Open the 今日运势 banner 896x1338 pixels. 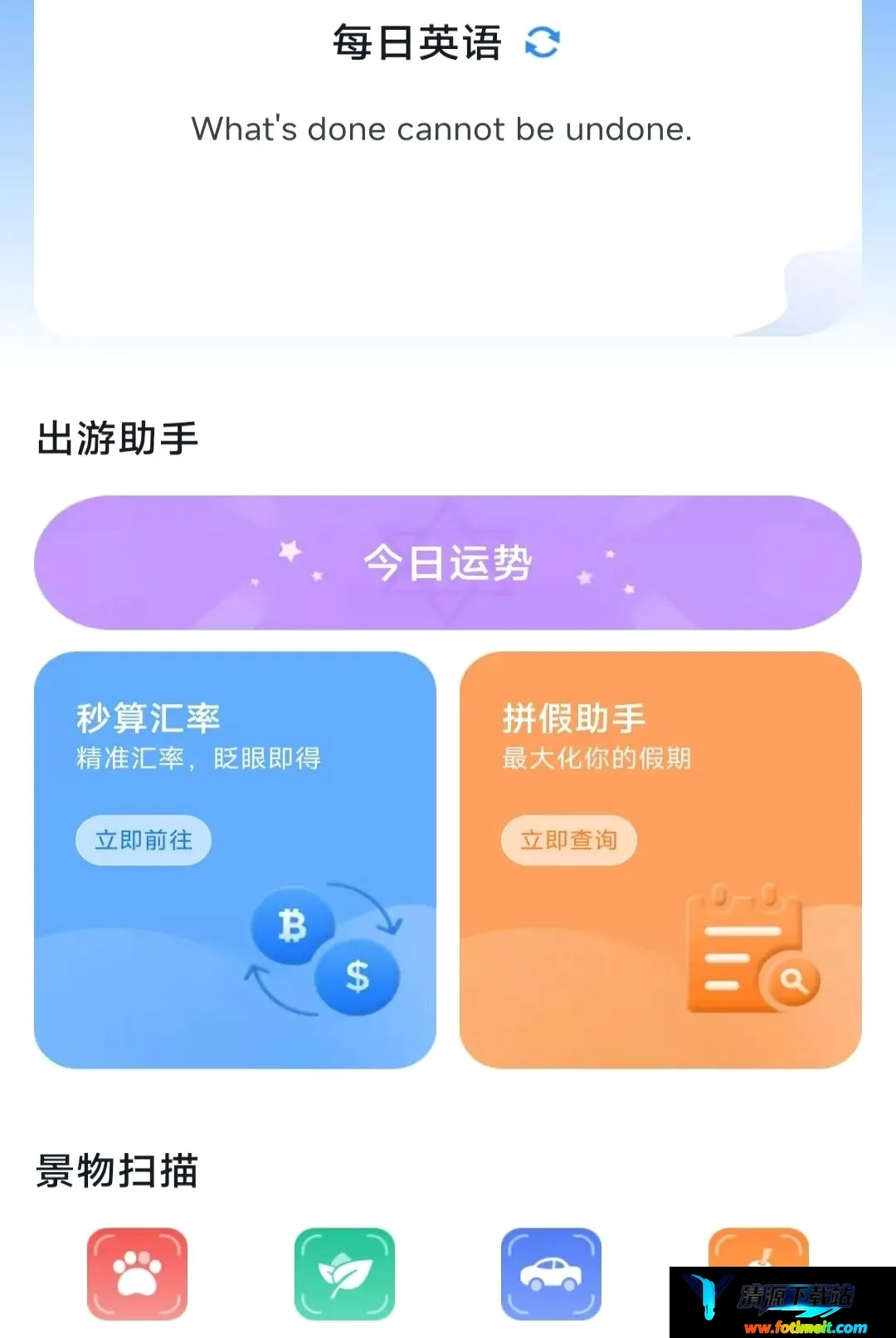(448, 563)
